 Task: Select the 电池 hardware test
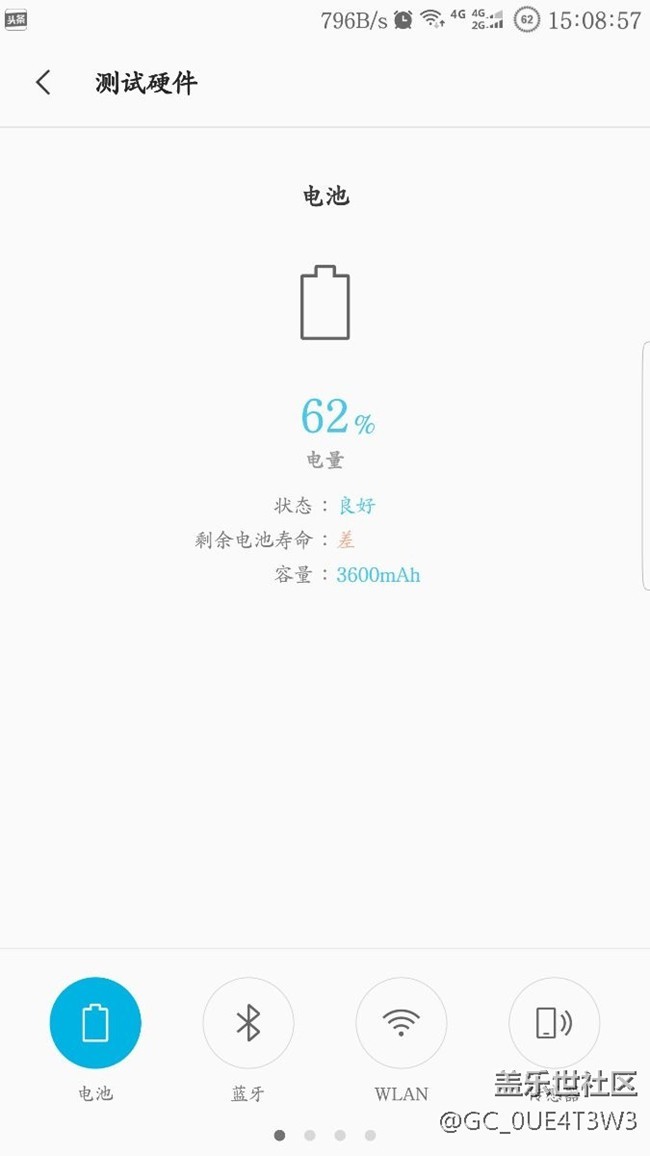95,1023
